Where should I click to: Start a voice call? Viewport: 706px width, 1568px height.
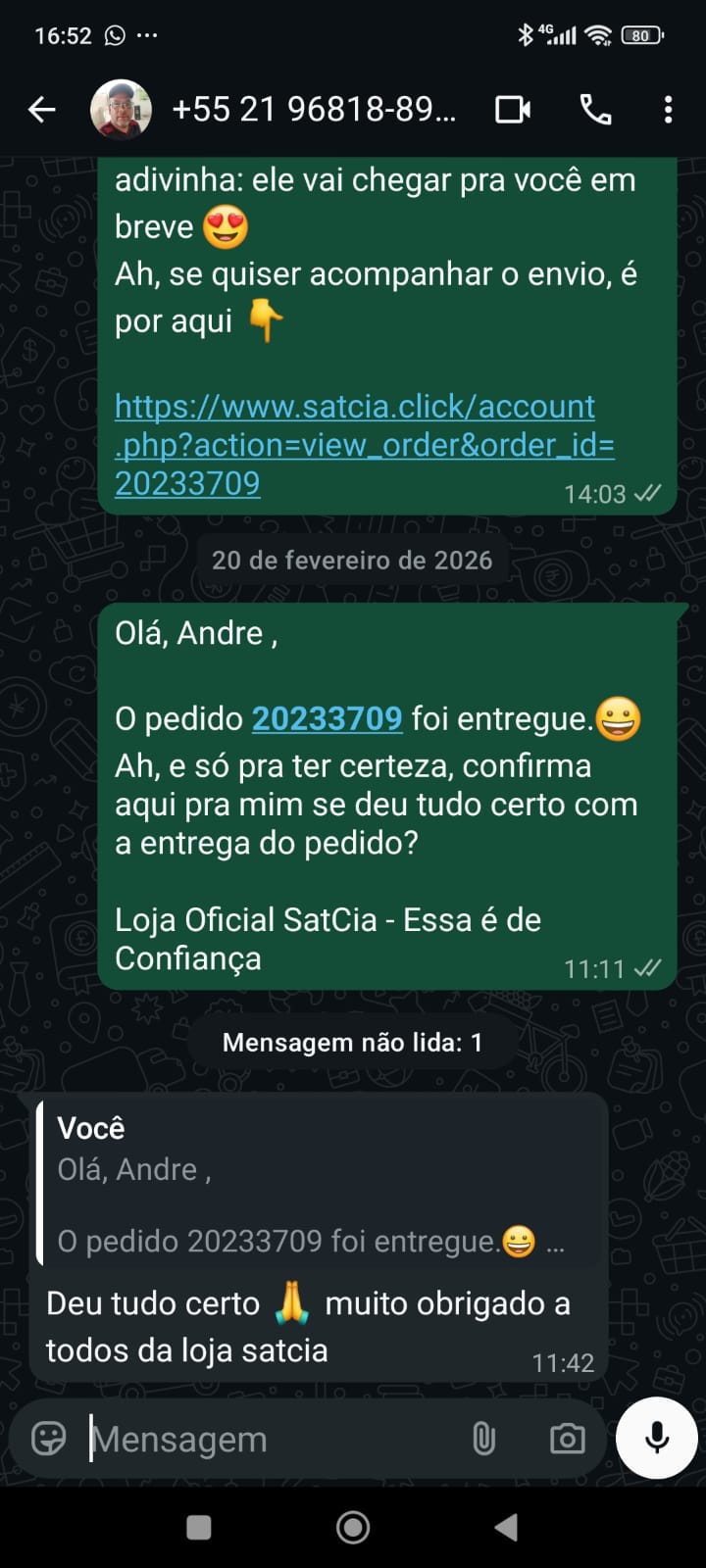click(595, 110)
